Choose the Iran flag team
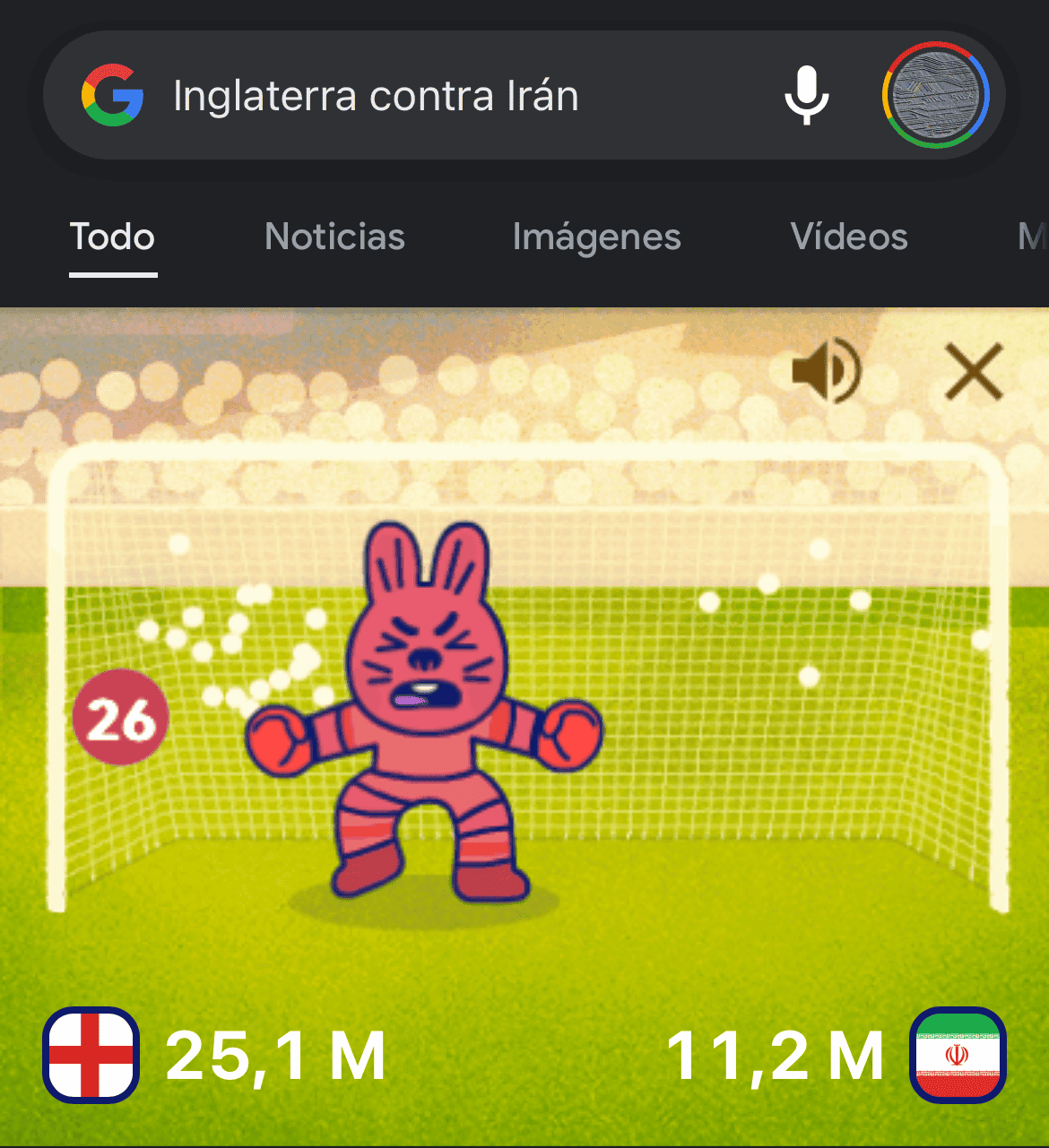The image size is (1049, 1148). 958,1055
